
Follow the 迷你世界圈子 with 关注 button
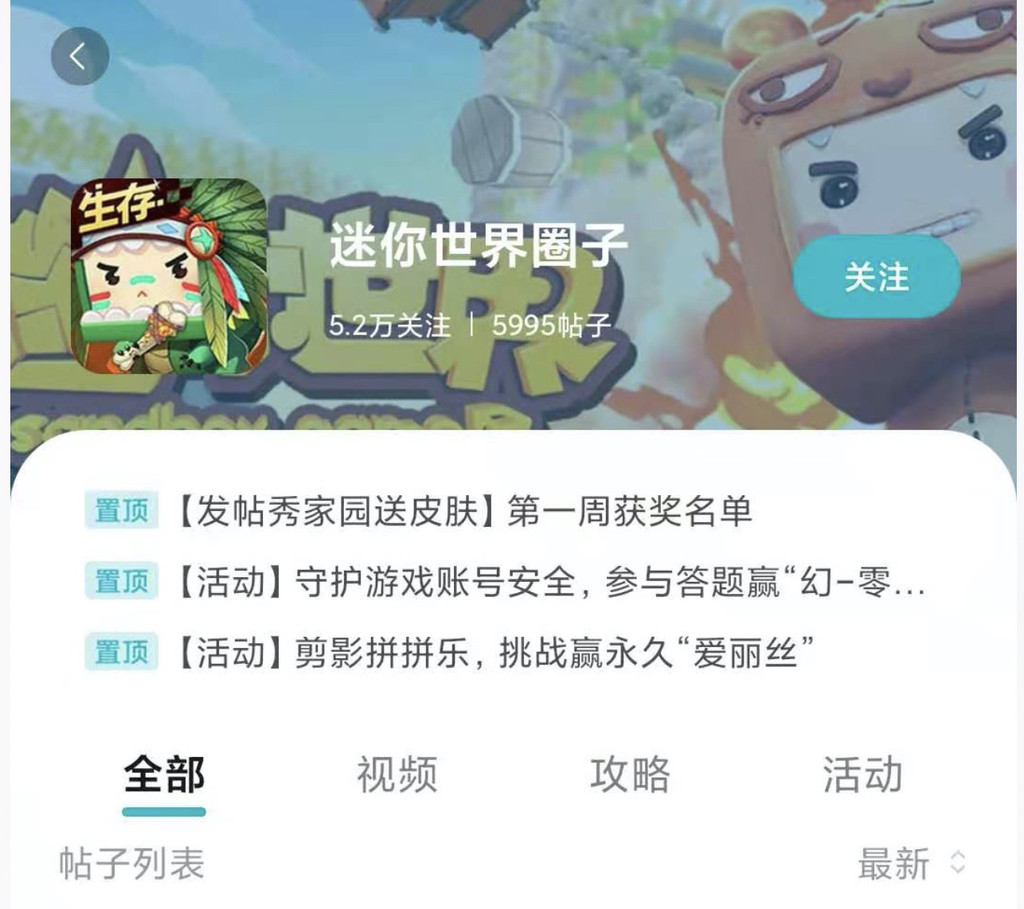pyautogui.click(x=876, y=277)
